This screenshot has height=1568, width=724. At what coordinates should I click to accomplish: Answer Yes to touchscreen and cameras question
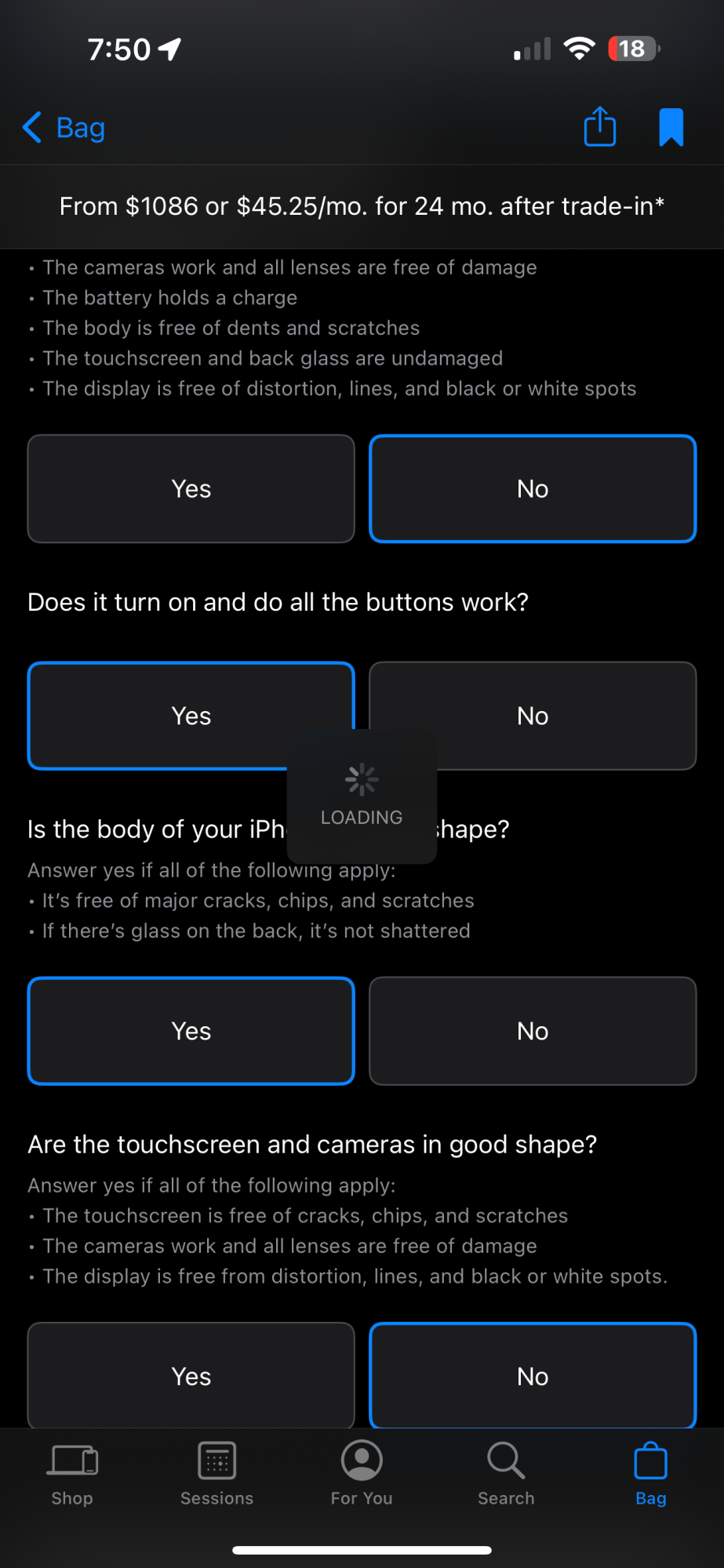191,1375
